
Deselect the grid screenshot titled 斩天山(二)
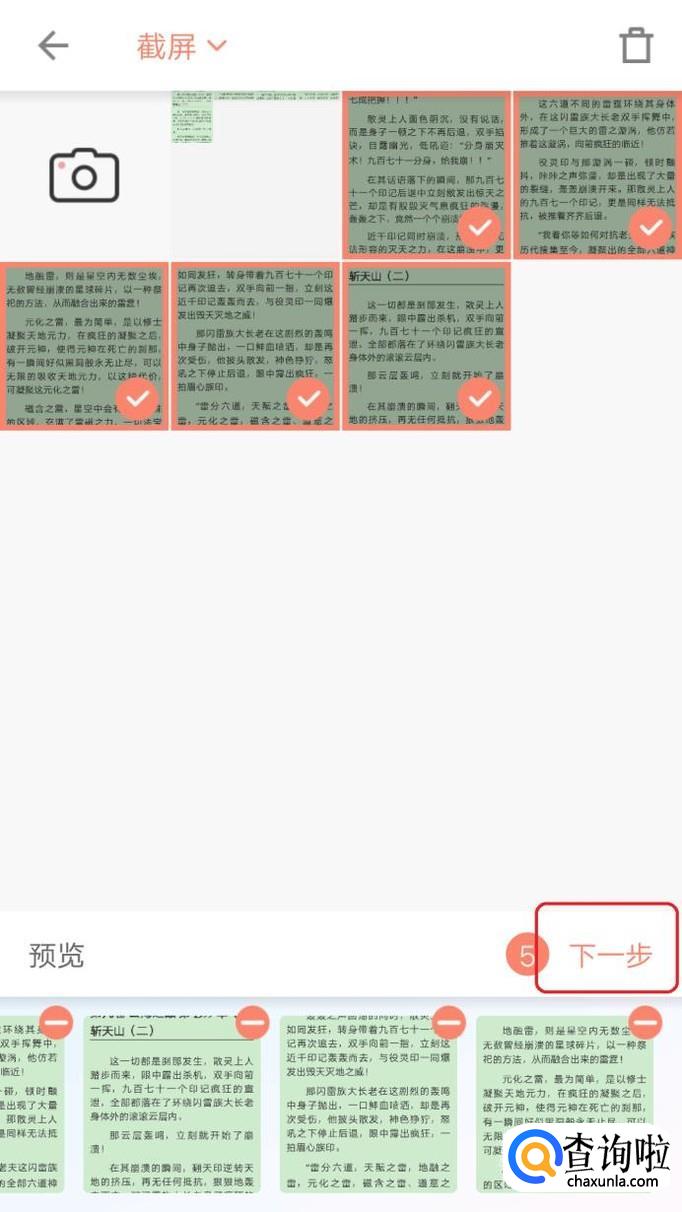(x=480, y=400)
